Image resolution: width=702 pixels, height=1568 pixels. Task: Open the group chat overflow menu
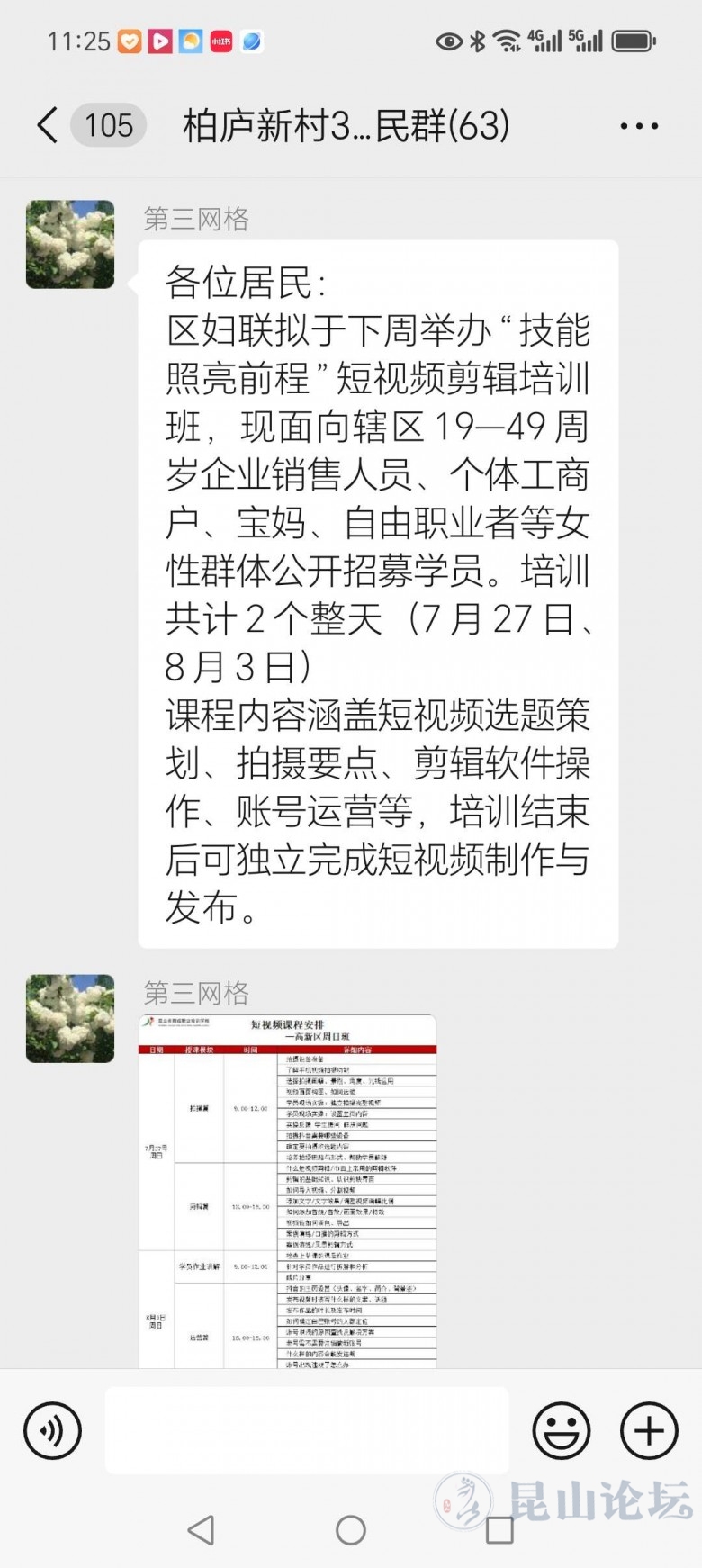(639, 126)
